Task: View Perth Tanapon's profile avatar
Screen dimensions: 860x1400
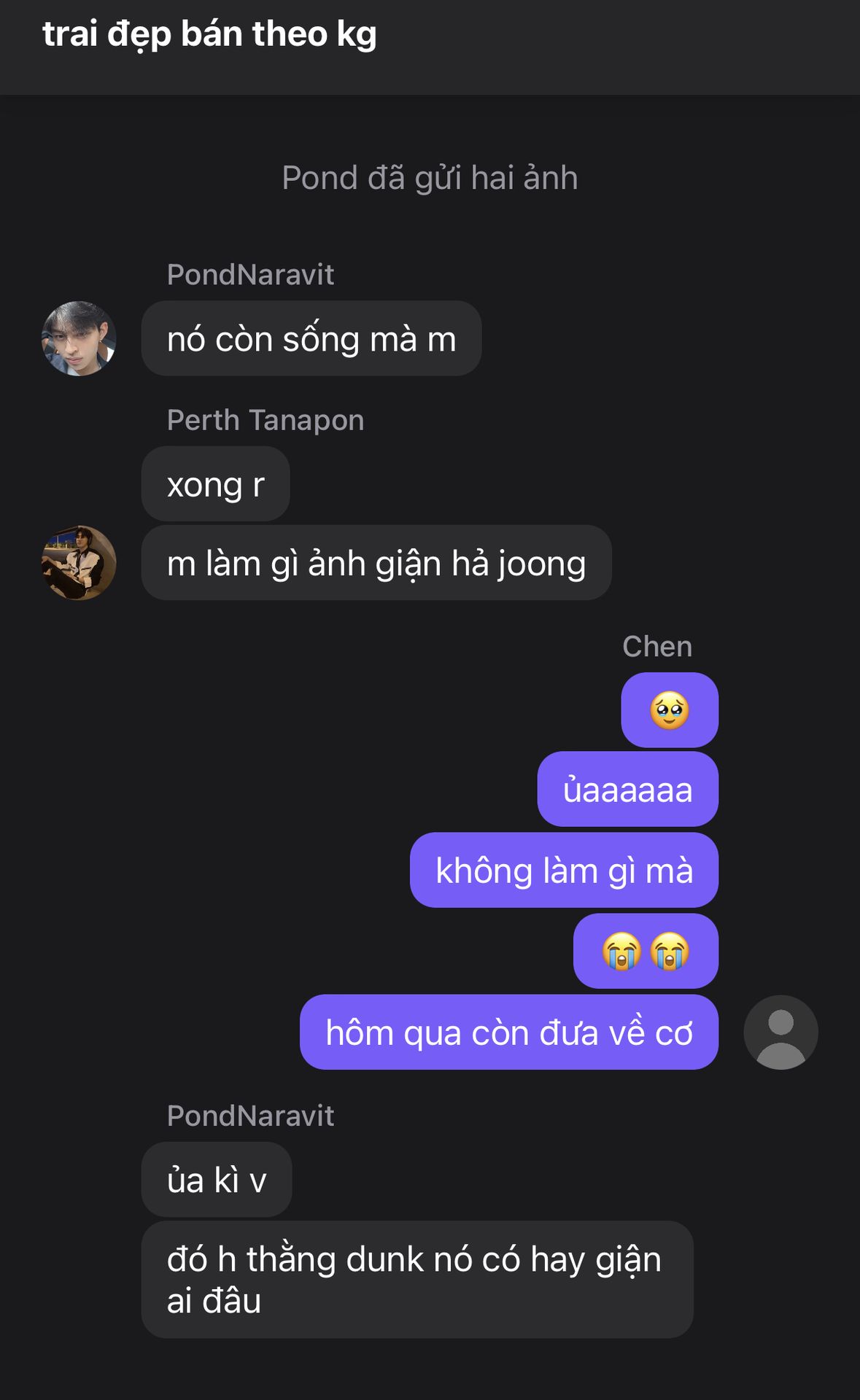Action: coord(79,563)
